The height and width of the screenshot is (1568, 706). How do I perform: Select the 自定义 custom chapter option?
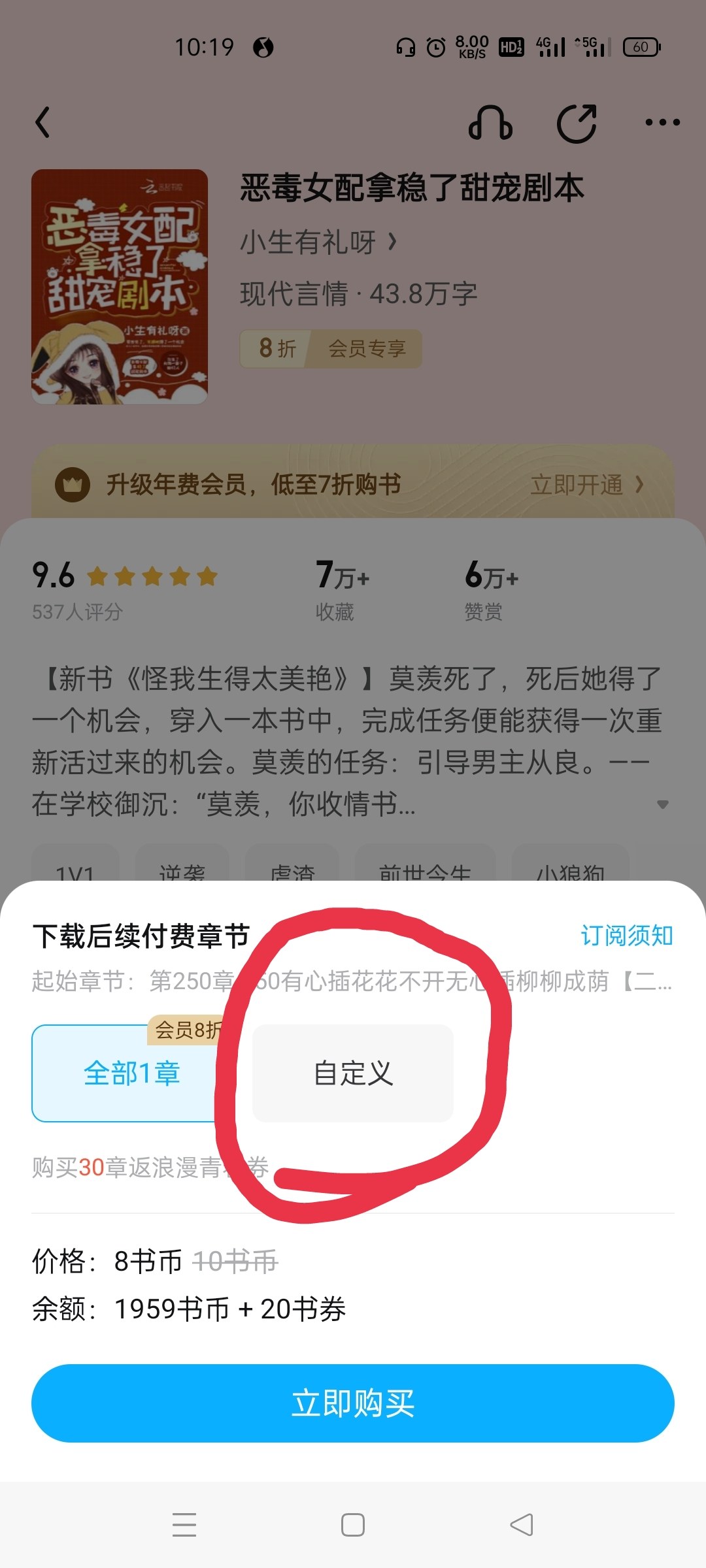[x=353, y=1073]
